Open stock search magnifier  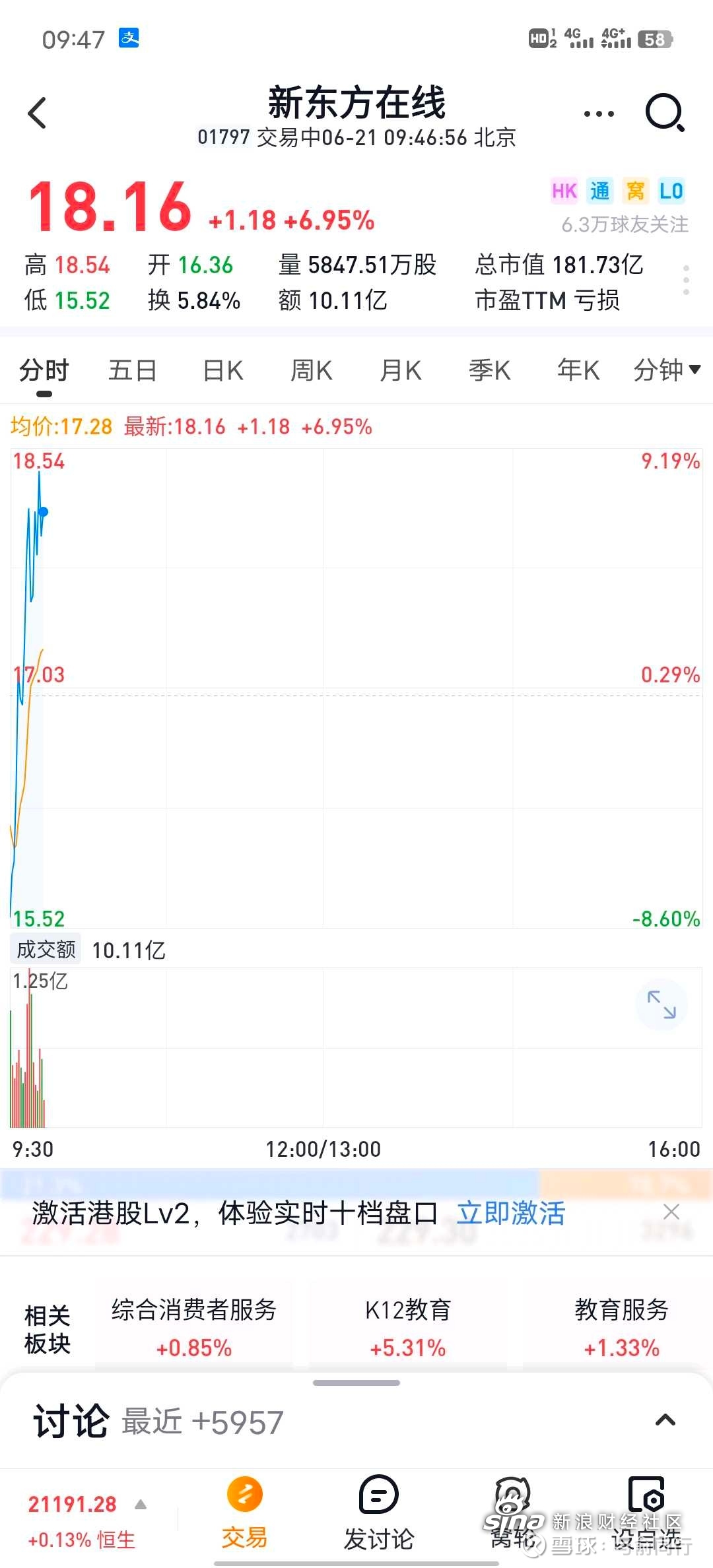coord(665,113)
